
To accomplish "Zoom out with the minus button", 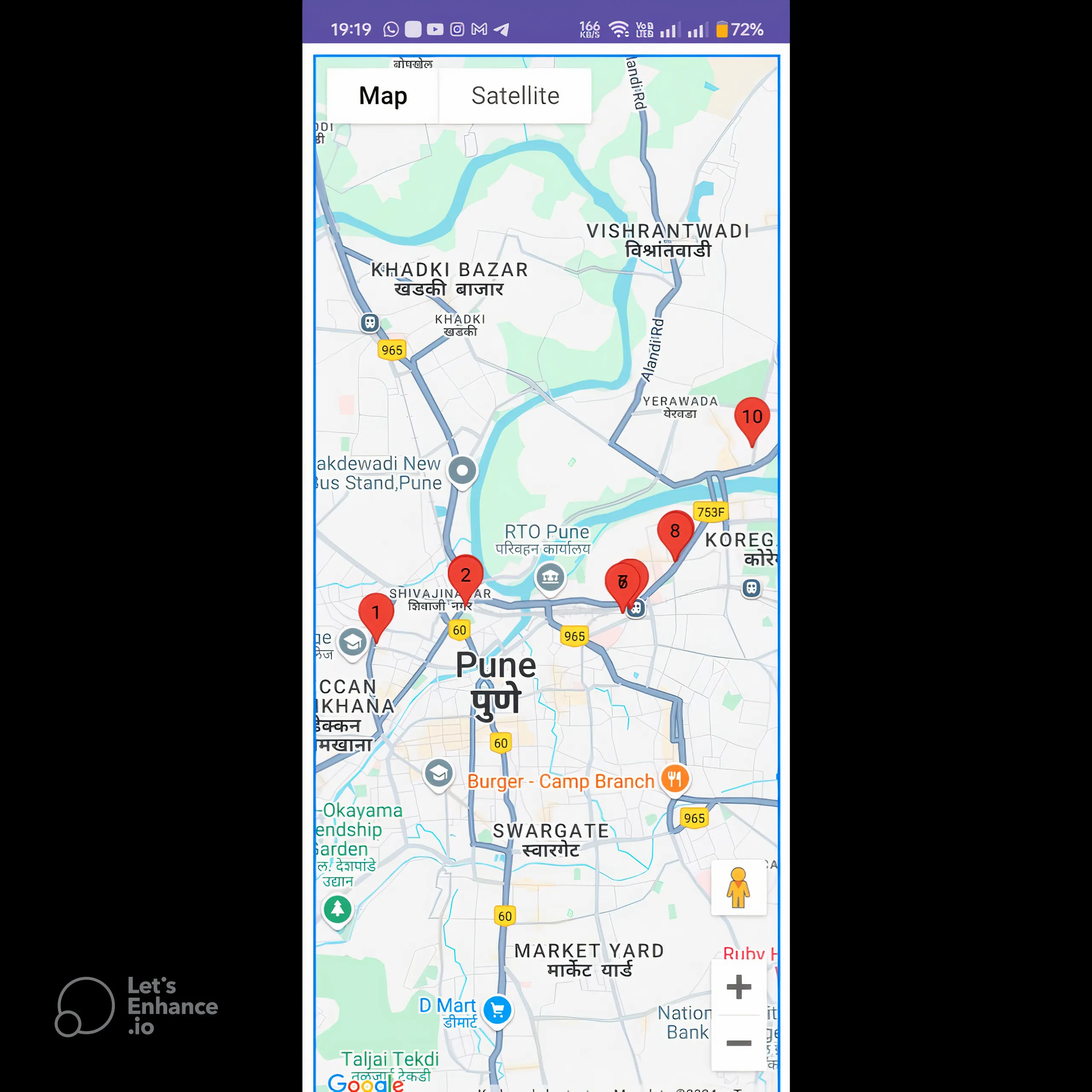I will click(738, 1043).
